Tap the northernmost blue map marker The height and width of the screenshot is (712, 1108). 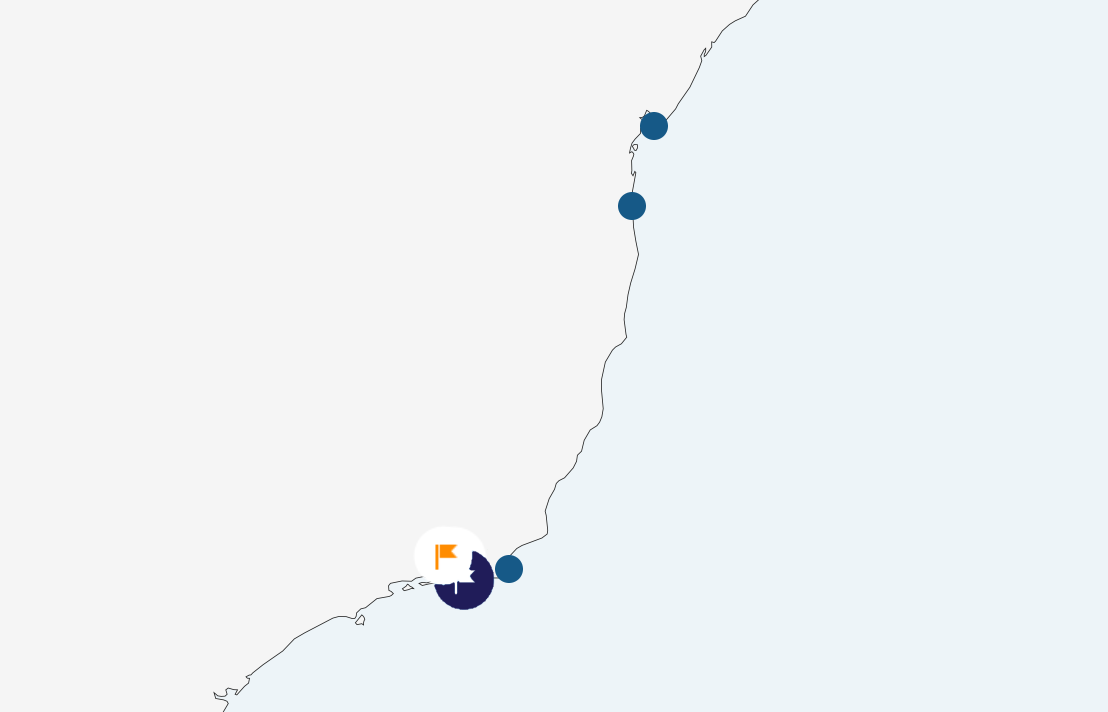654,126
